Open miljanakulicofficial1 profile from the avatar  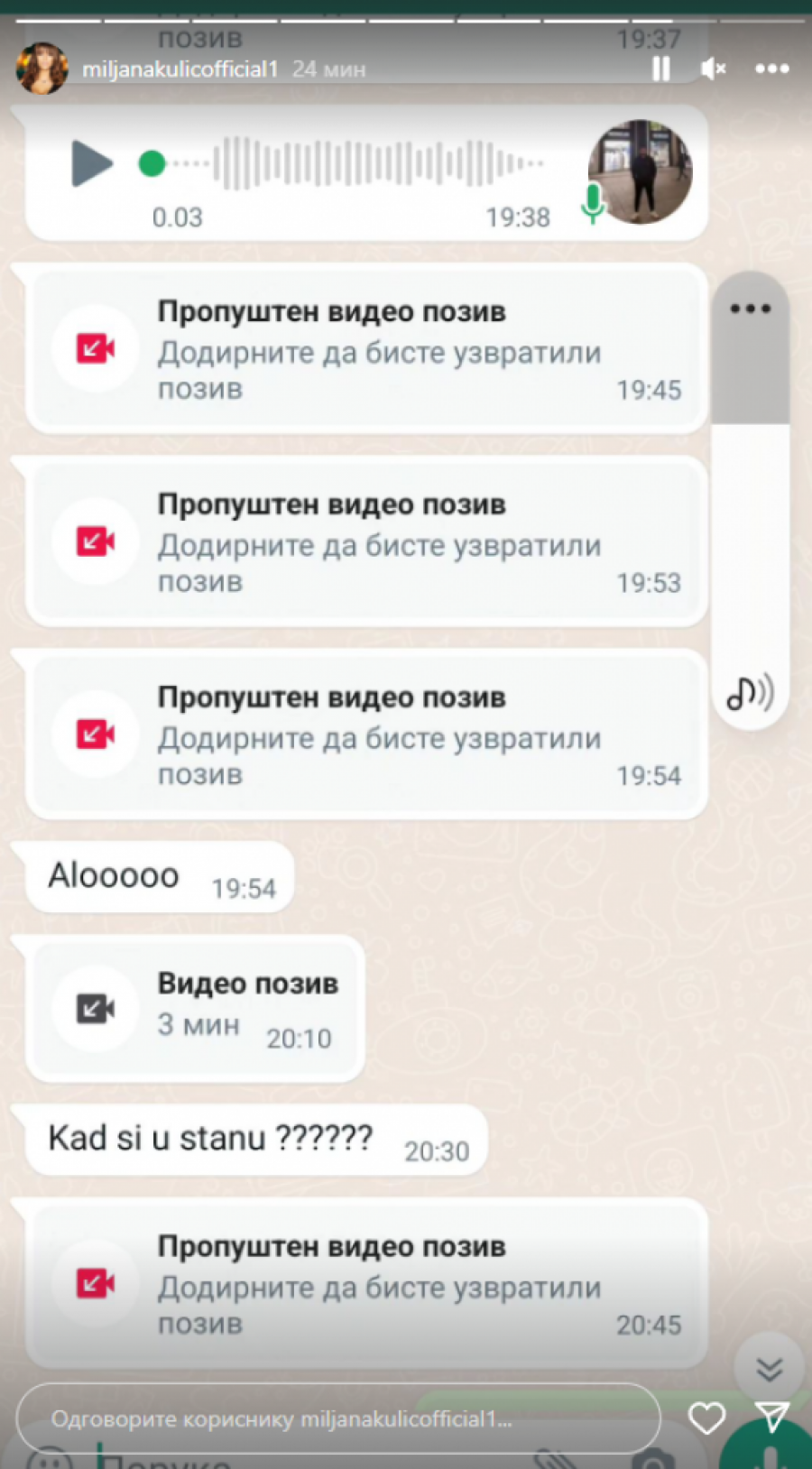pyautogui.click(x=42, y=69)
